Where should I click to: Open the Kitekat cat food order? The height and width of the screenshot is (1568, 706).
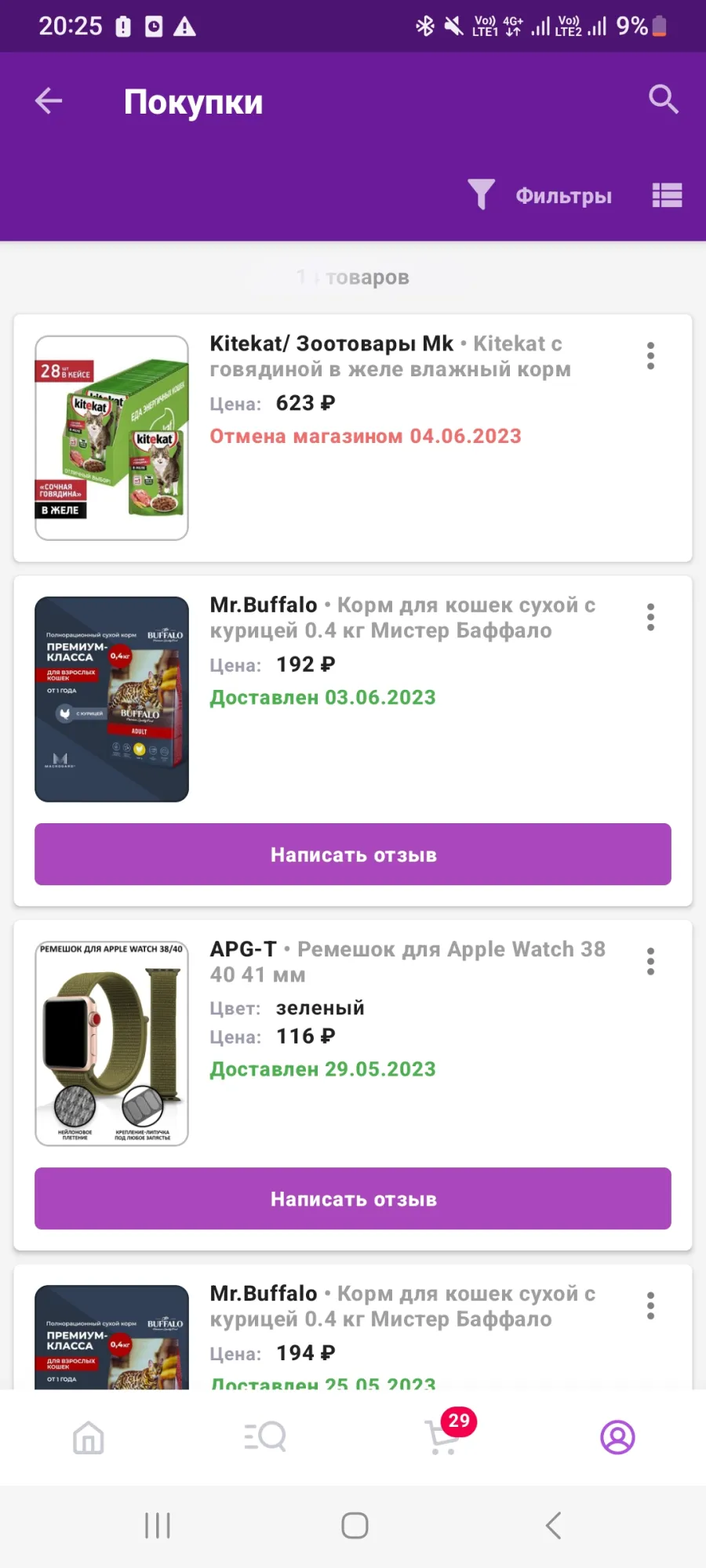click(x=353, y=438)
